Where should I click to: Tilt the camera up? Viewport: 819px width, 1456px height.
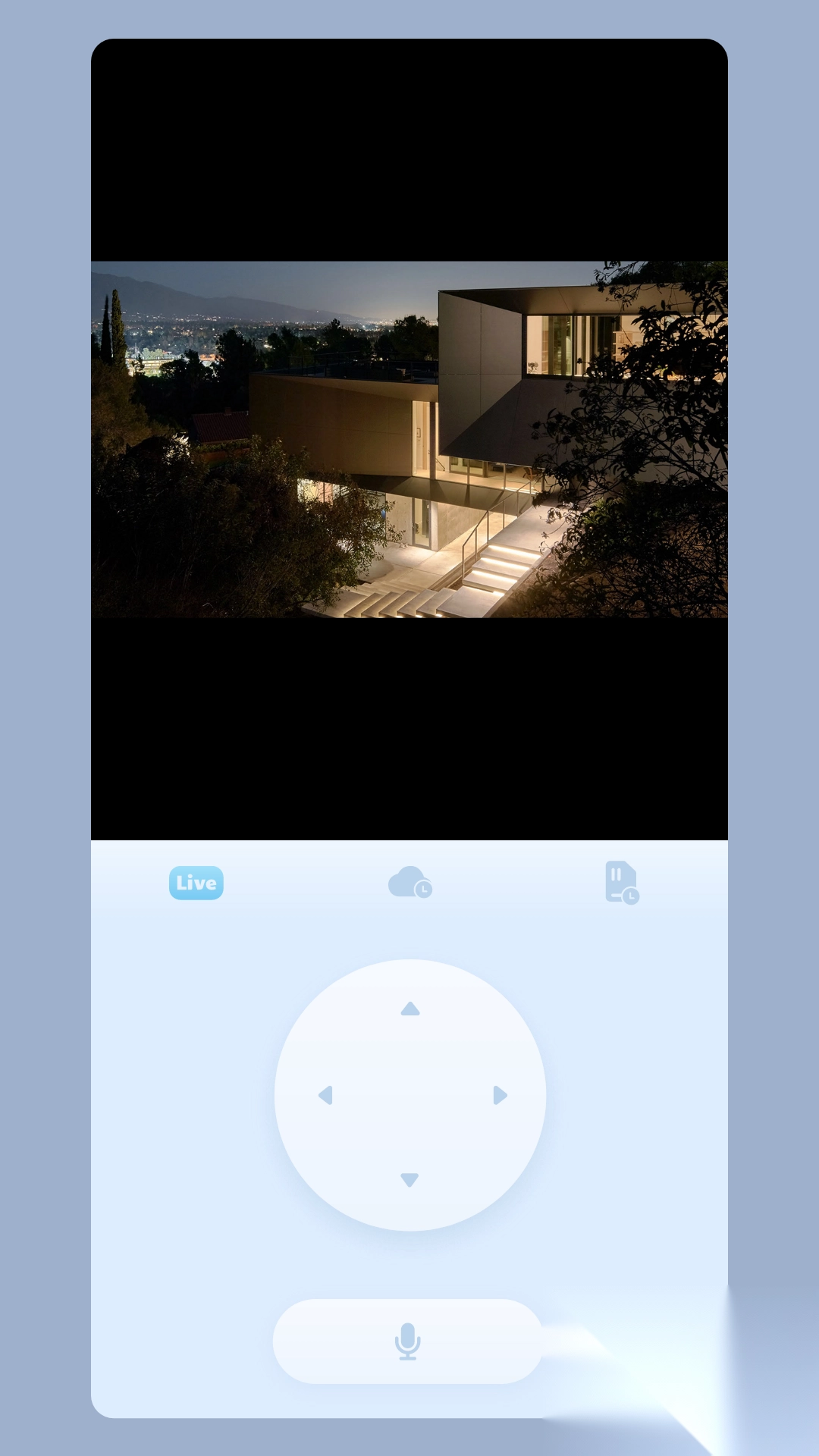pos(410,1009)
